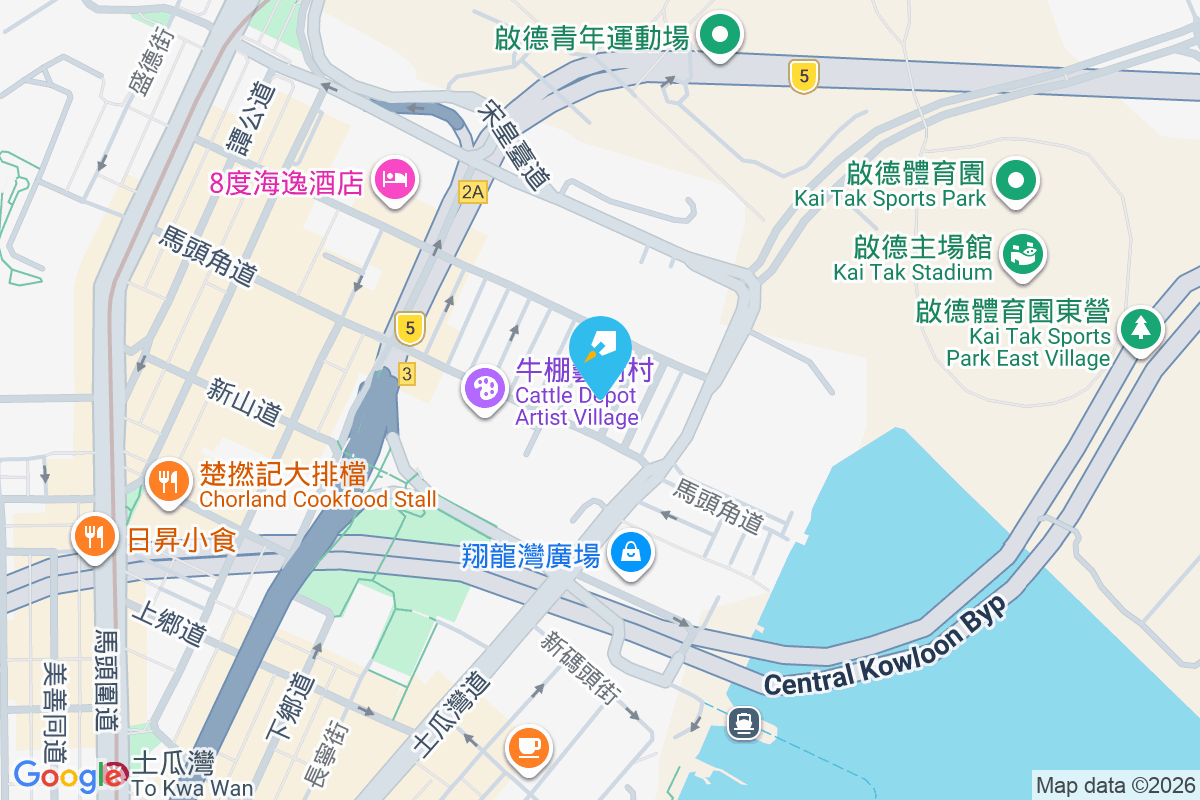Open the To Kwa Wan station marker
The width and height of the screenshot is (1200, 800).
pyautogui.click(x=116, y=773)
